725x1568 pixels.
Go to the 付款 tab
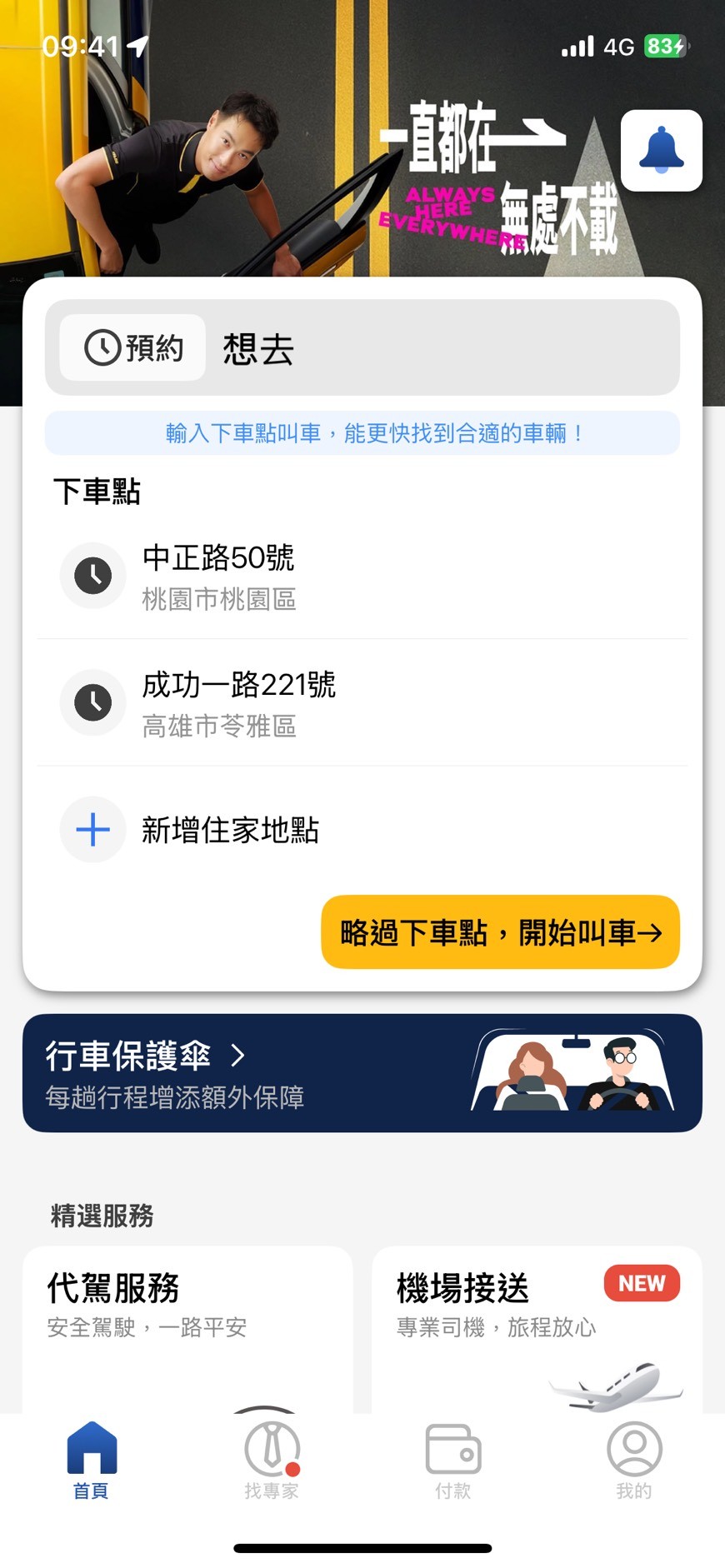point(452,1460)
